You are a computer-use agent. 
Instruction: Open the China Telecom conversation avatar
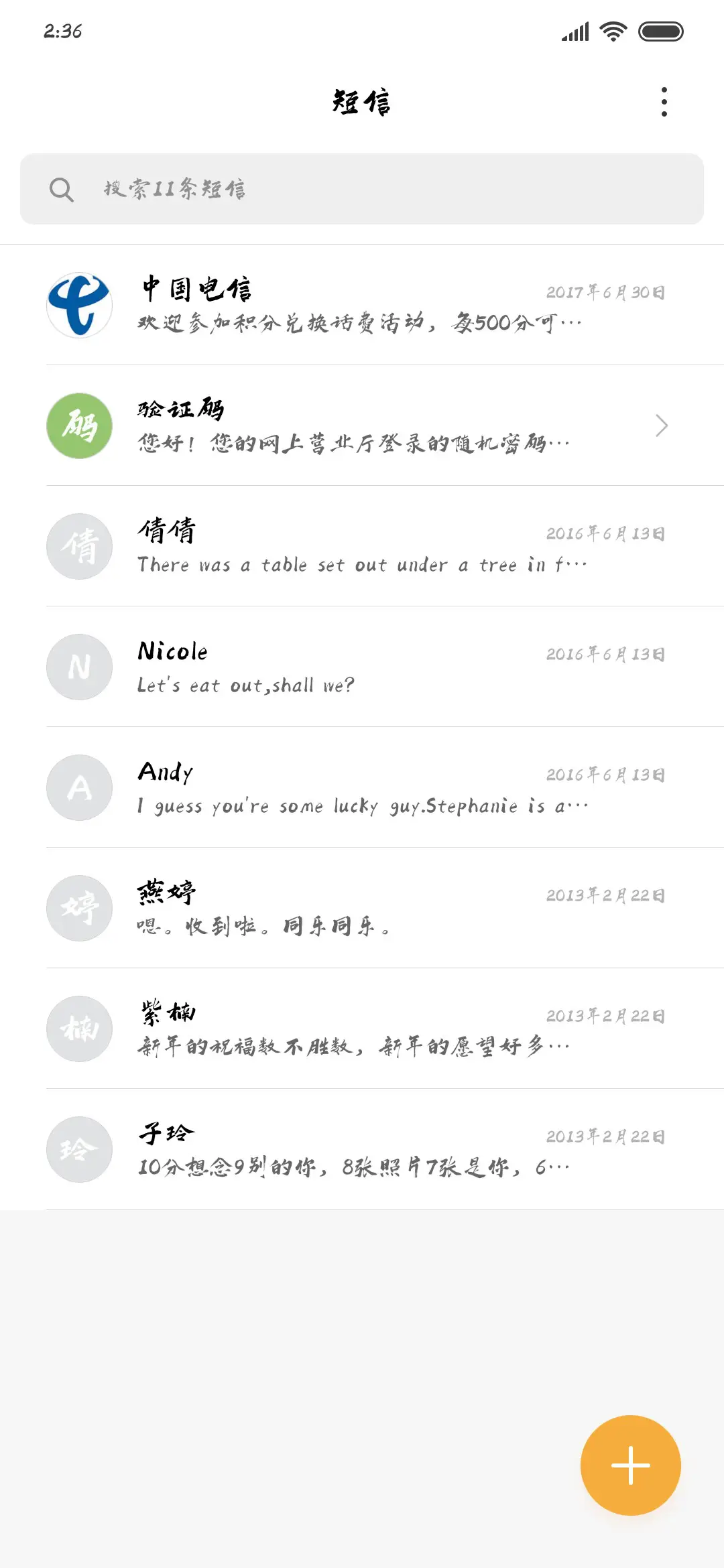click(78, 305)
